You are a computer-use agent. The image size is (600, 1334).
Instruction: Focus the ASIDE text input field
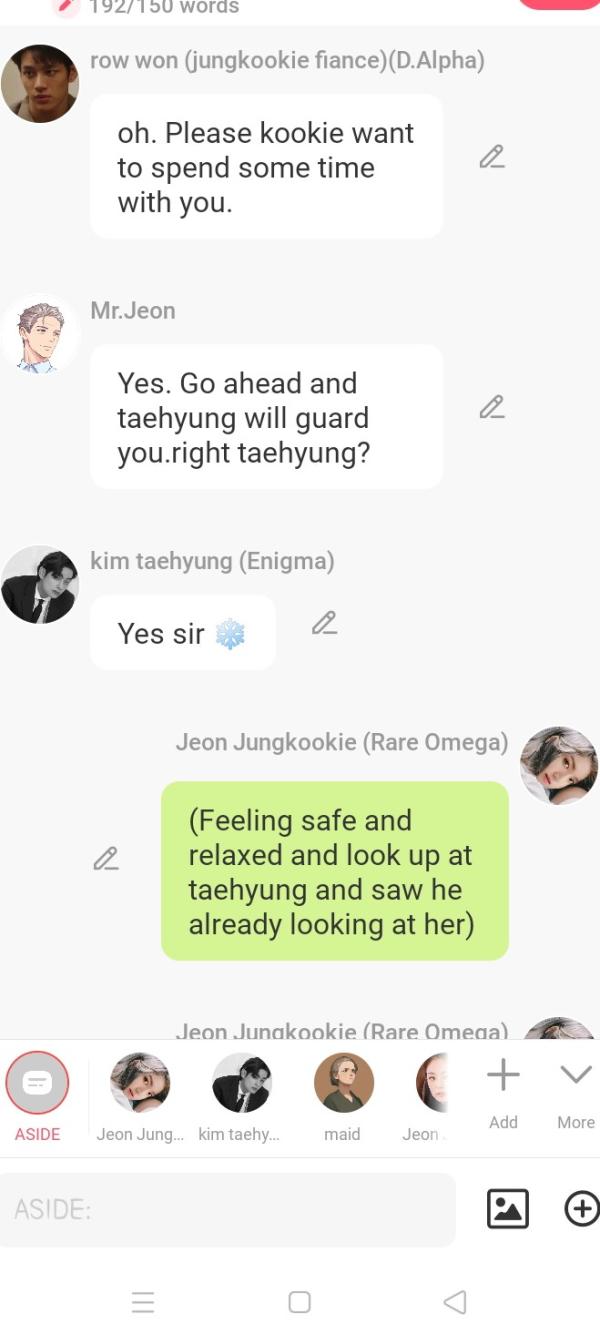point(228,1210)
